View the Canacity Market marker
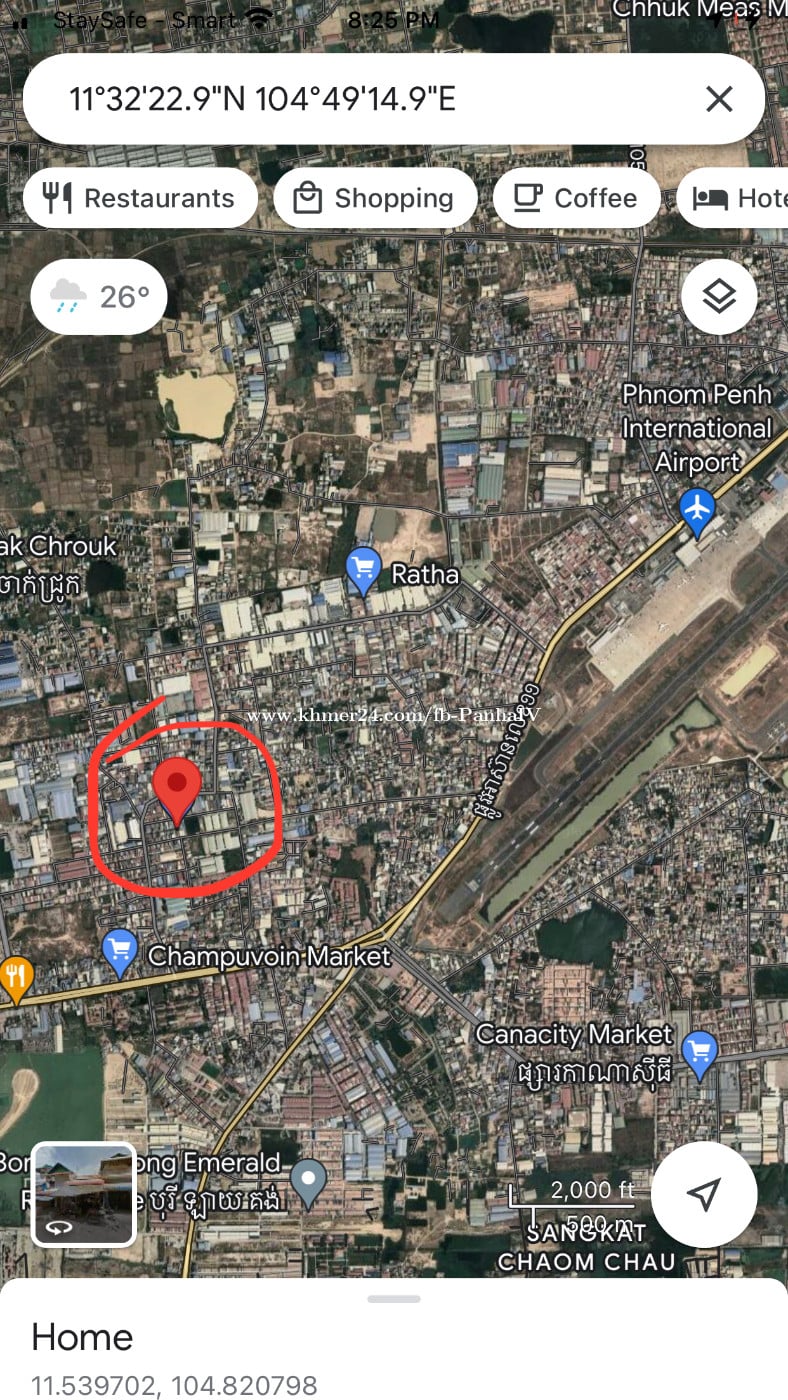 click(x=699, y=1053)
